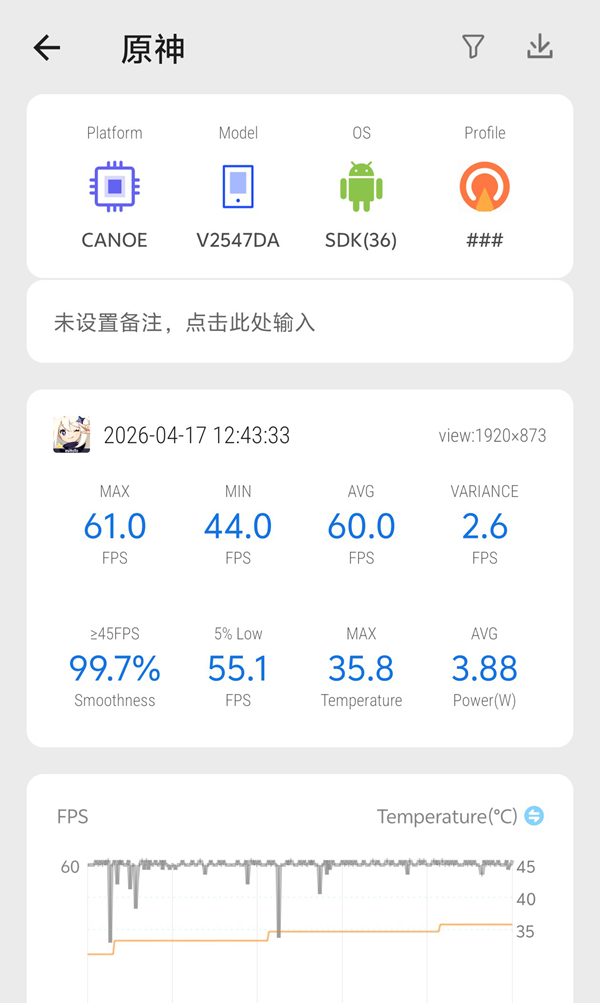Go back using the arrow
600x1003 pixels.
coord(47,47)
